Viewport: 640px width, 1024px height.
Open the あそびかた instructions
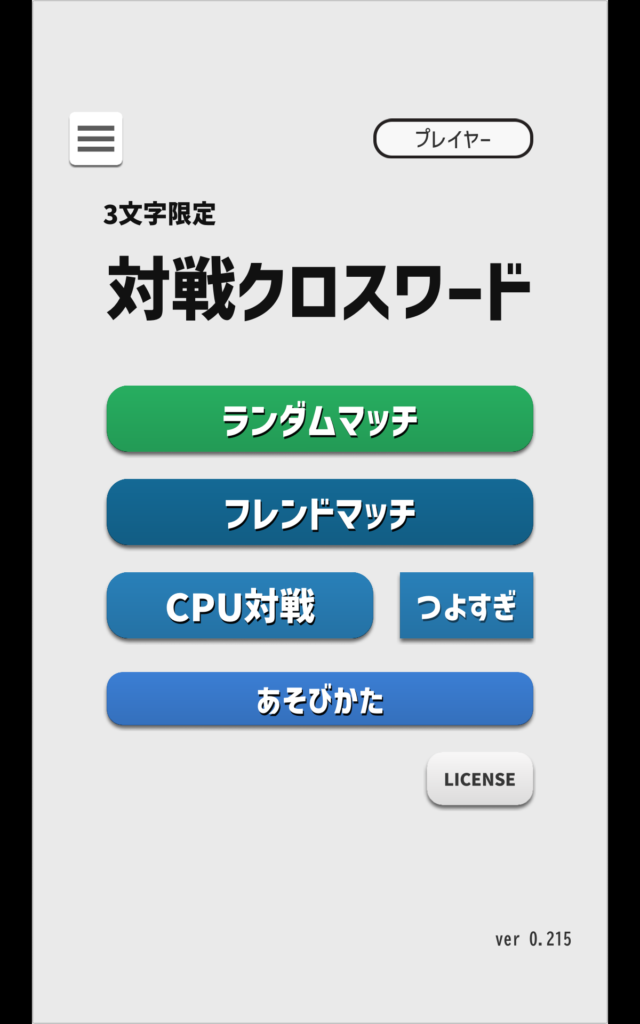(320, 699)
